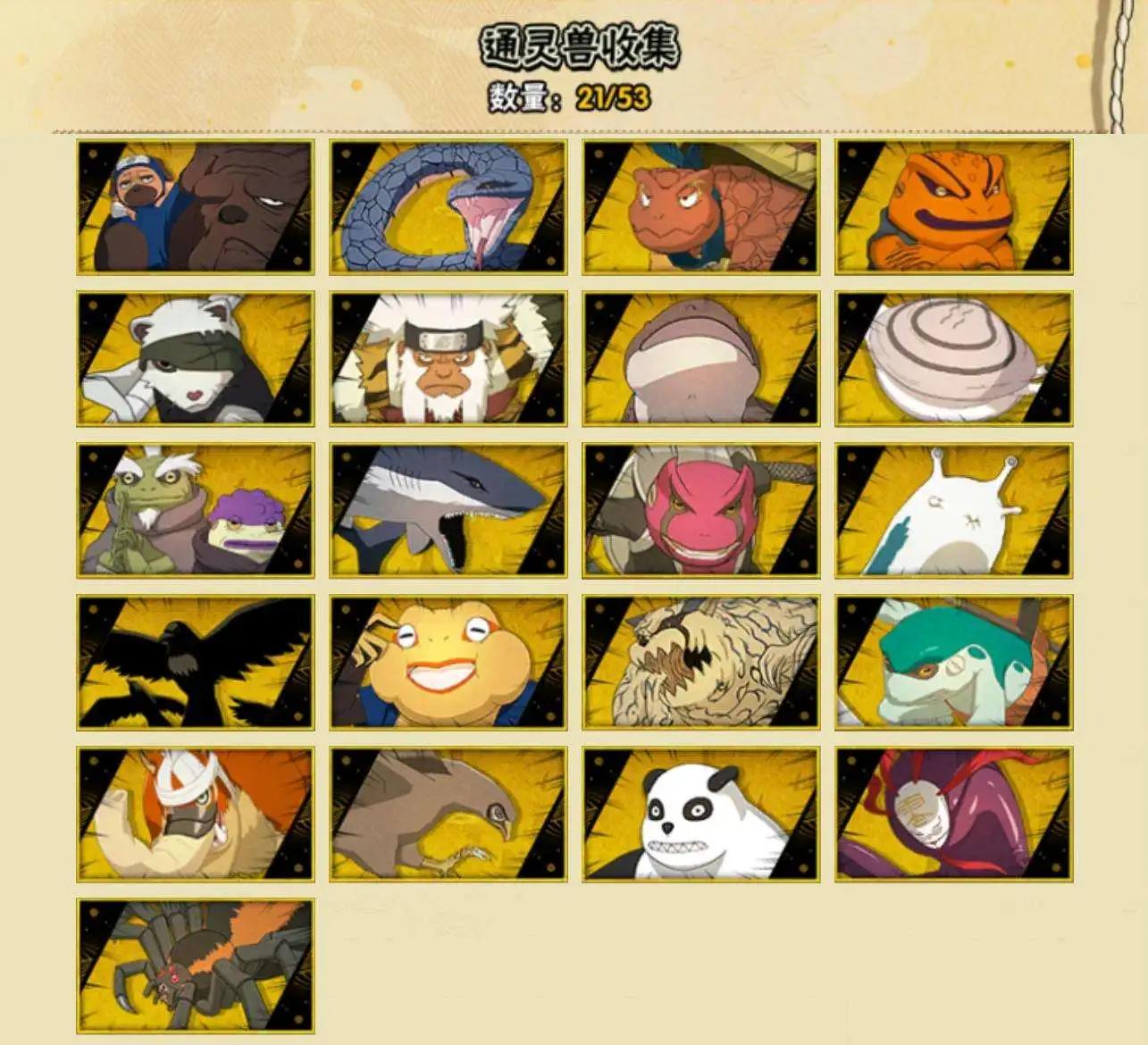This screenshot has width=1148, height=1045.
Task: Open the two elder toads card
Action: pos(195,510)
